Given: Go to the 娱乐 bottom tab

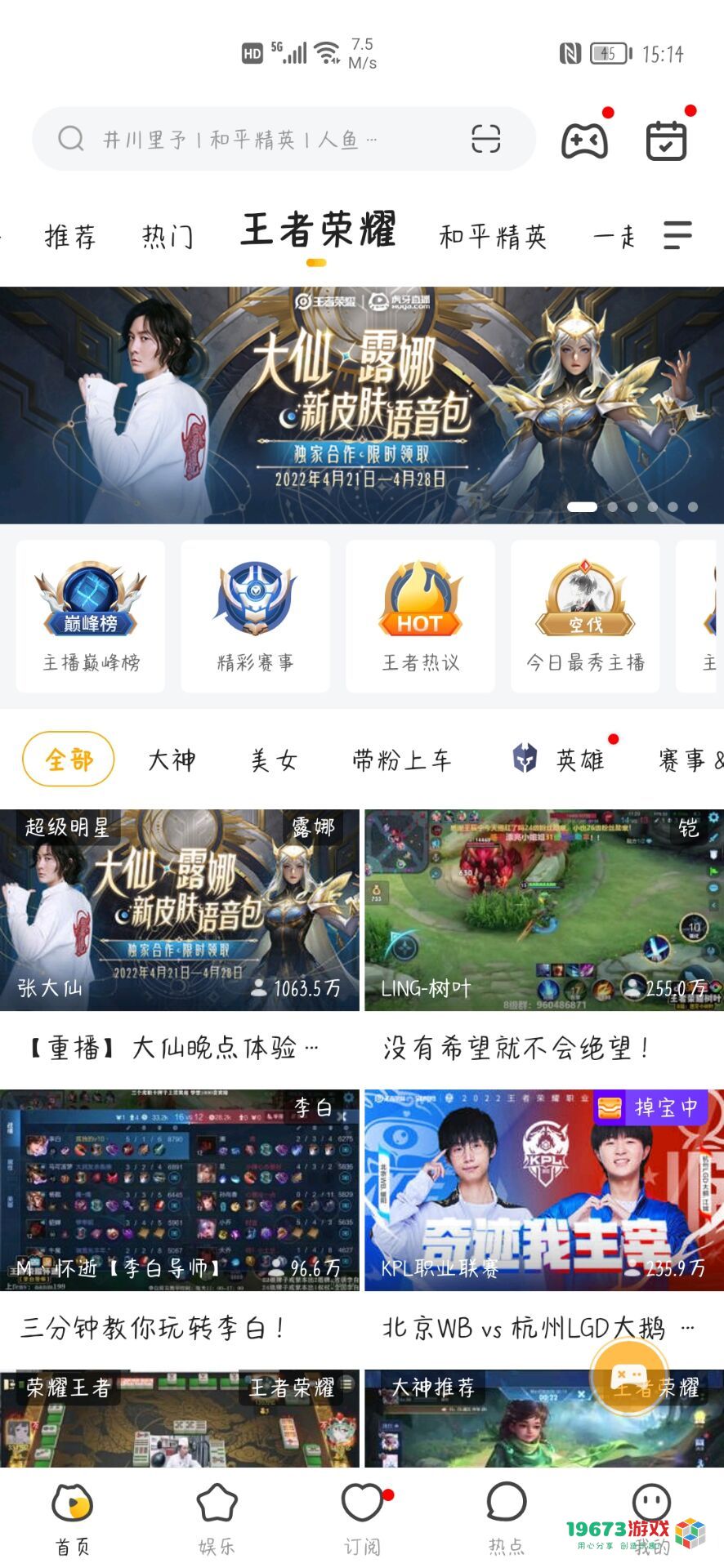Looking at the screenshot, I should (x=217, y=1517).
